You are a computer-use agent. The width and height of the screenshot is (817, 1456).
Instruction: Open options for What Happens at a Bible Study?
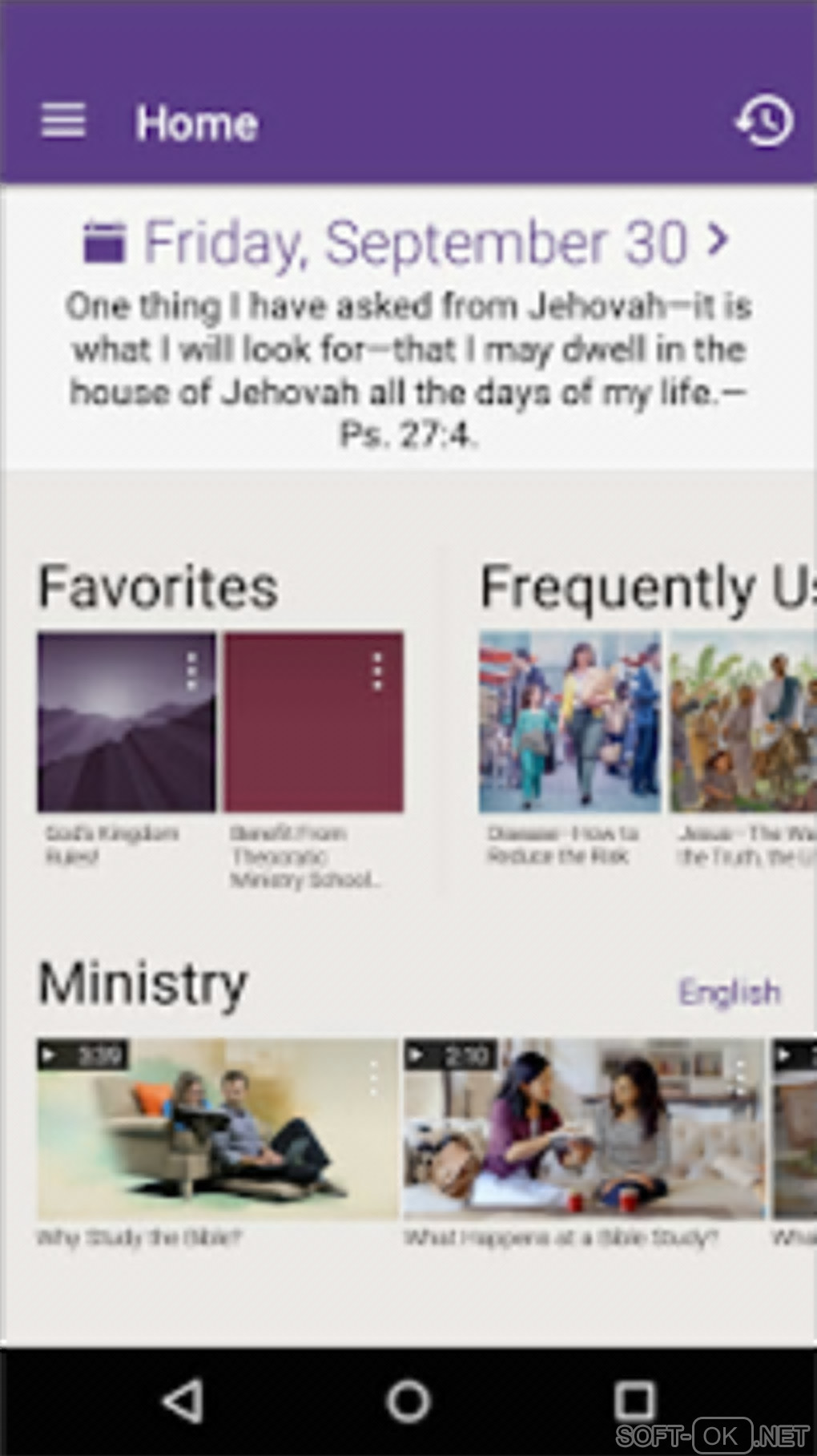coord(739,1079)
